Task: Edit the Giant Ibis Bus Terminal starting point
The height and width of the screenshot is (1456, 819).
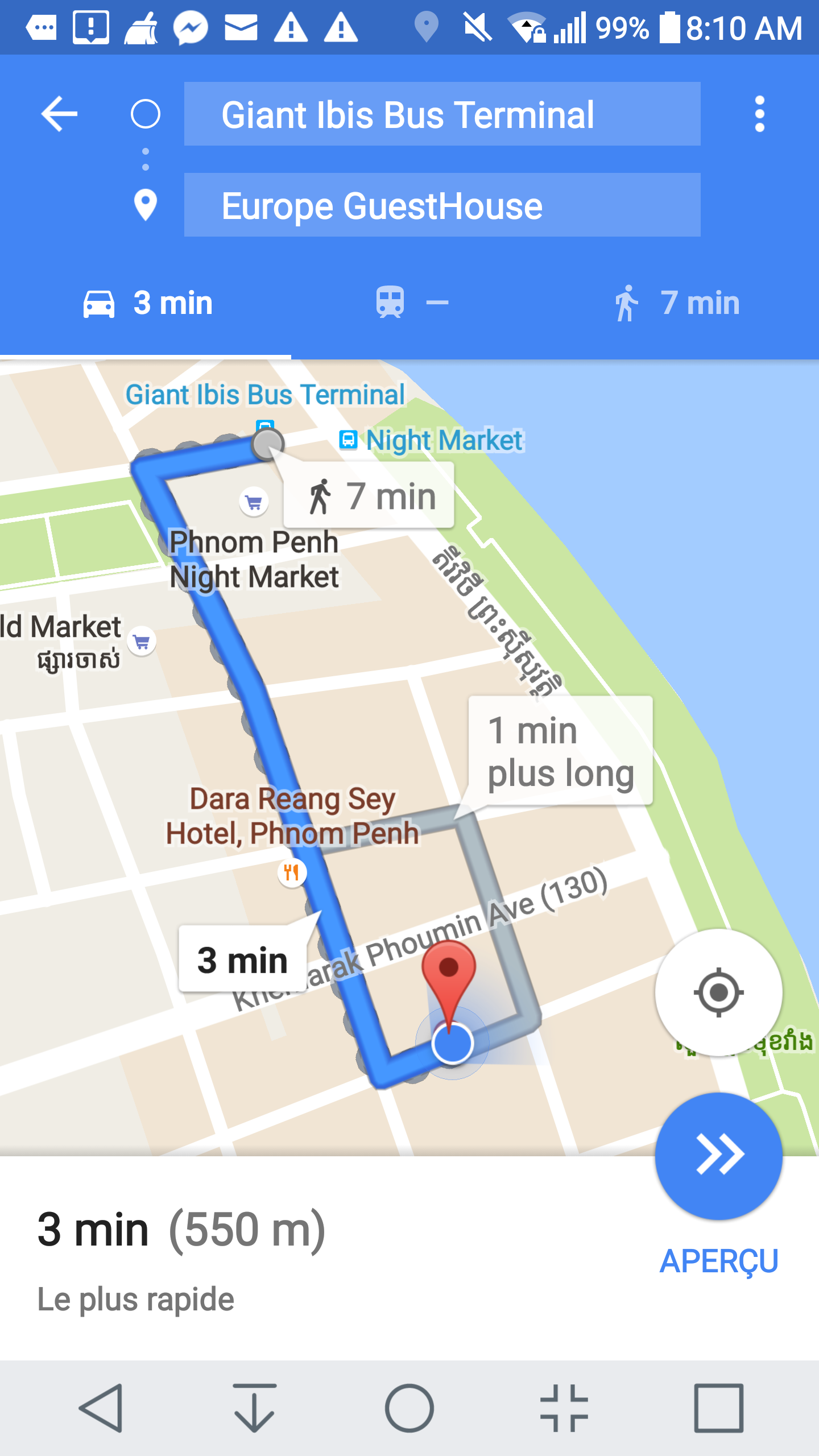Action: (441, 114)
